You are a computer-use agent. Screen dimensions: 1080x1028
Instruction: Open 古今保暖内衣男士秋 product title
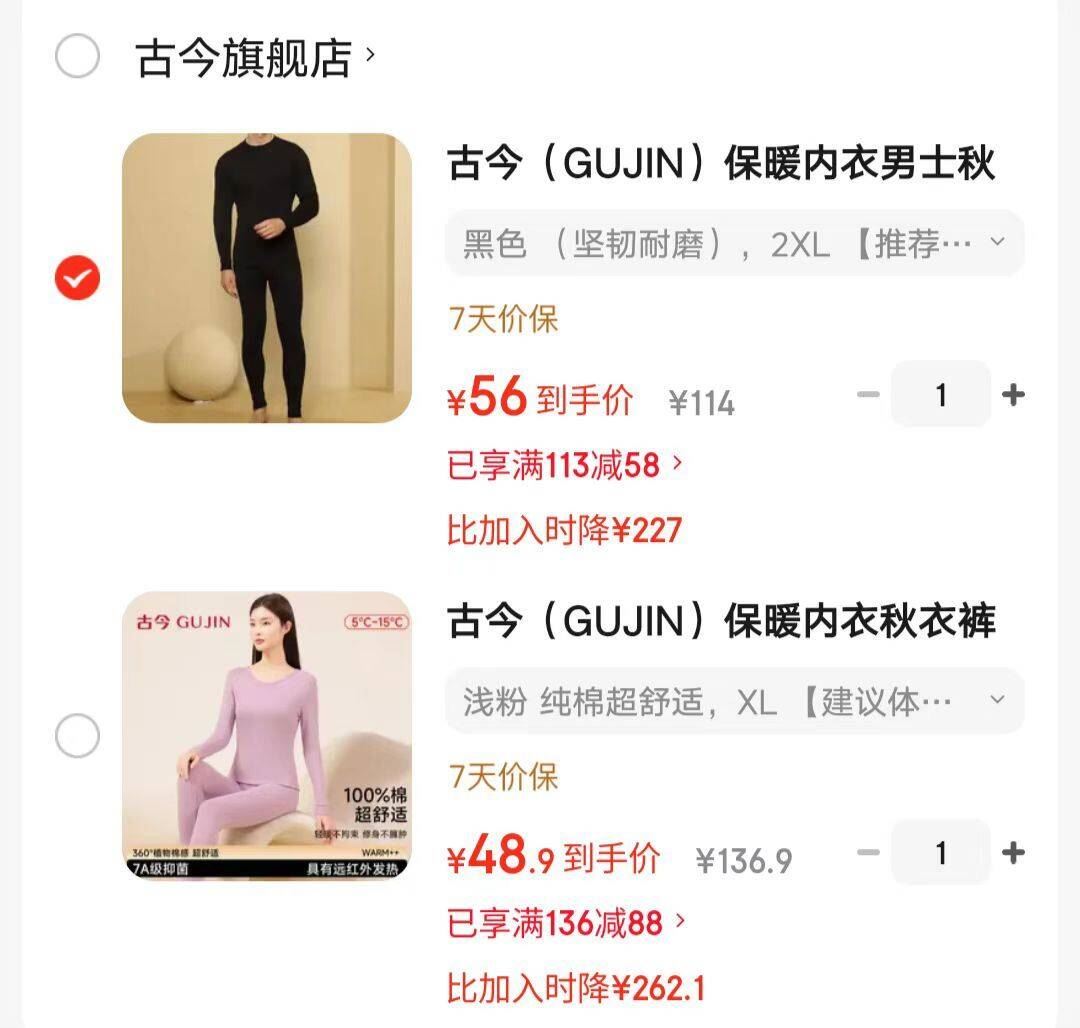(x=720, y=165)
